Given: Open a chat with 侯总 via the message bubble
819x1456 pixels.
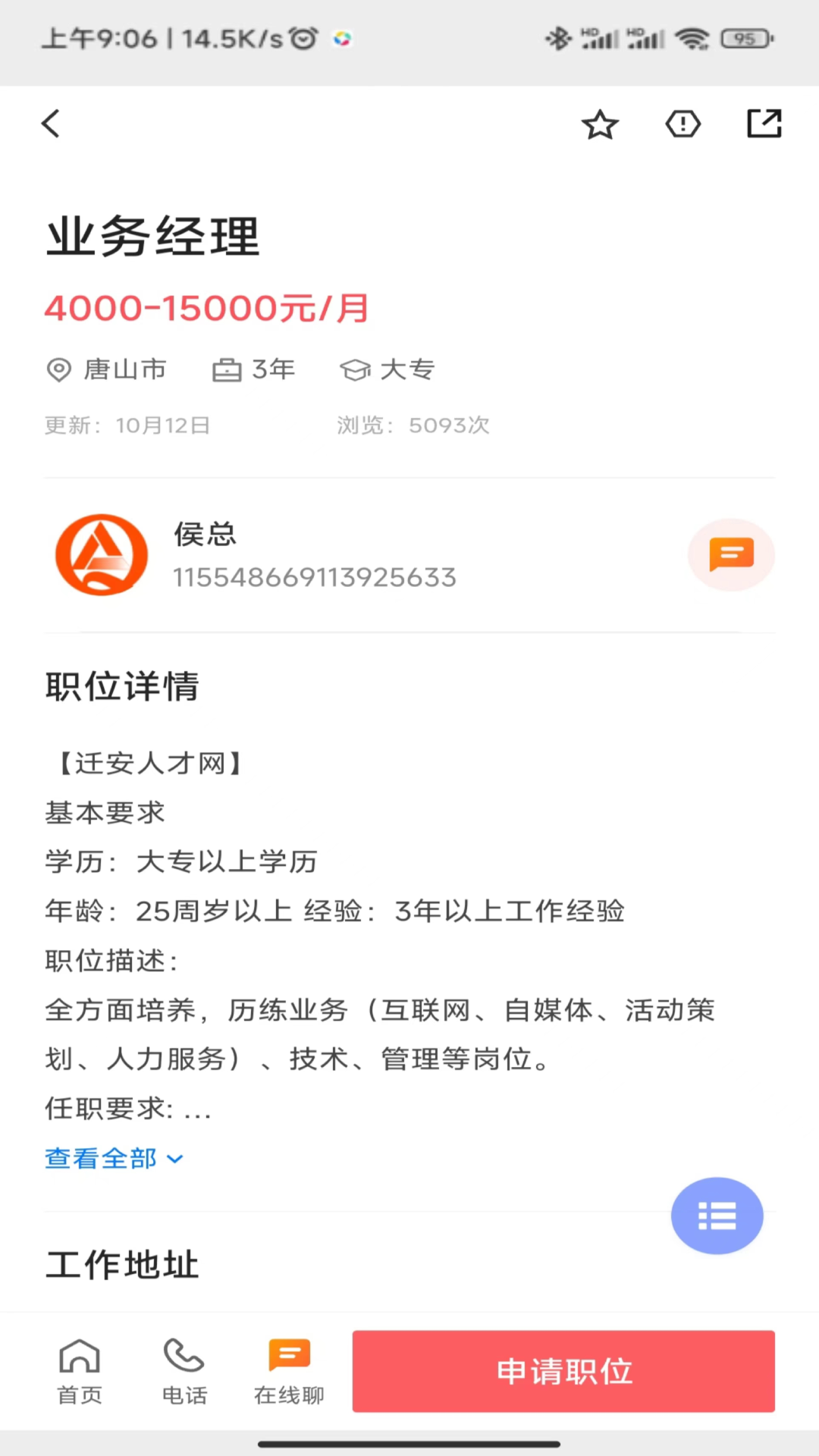Looking at the screenshot, I should (730, 554).
